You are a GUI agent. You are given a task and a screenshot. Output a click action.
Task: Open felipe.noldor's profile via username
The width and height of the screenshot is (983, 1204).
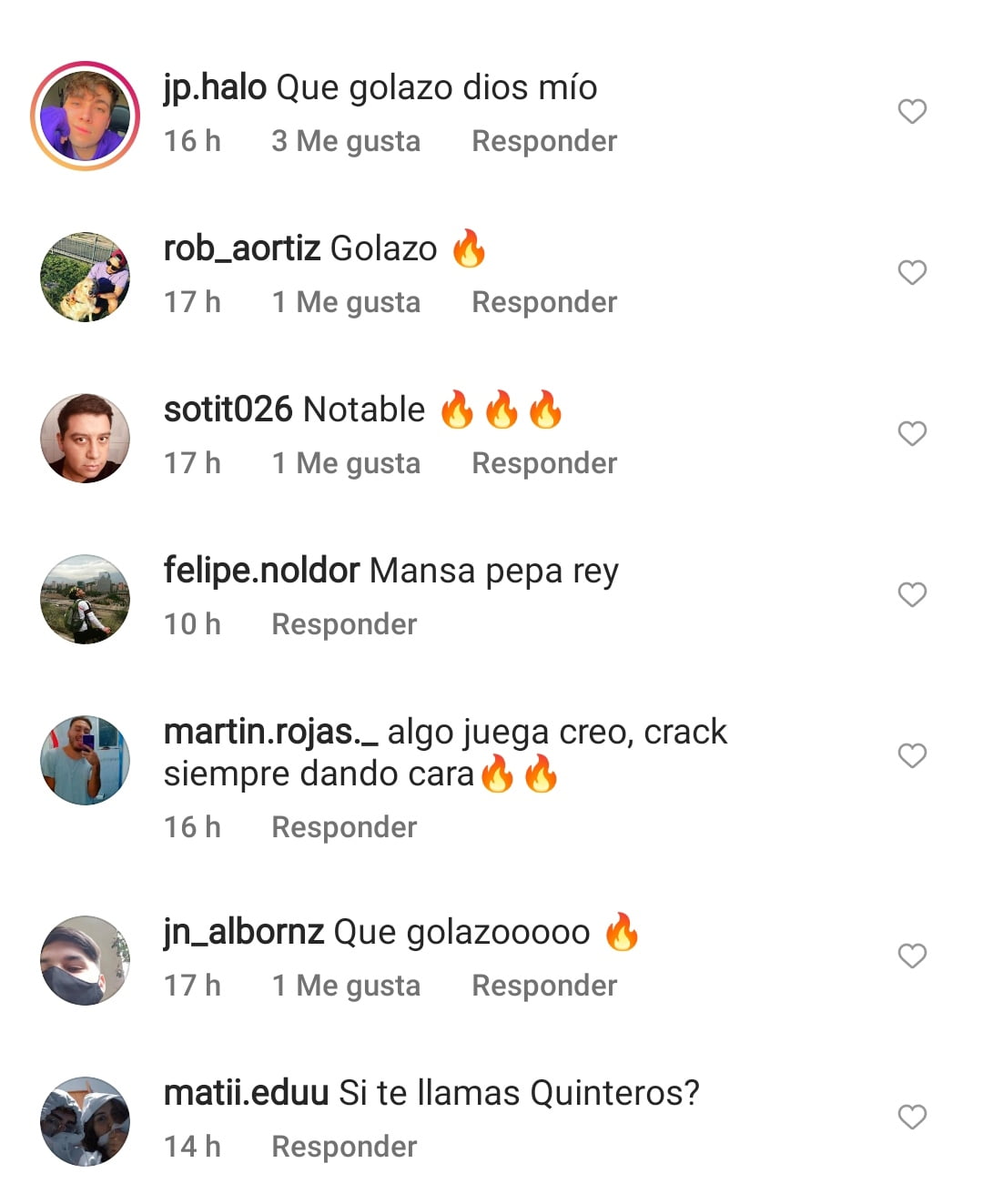point(261,571)
